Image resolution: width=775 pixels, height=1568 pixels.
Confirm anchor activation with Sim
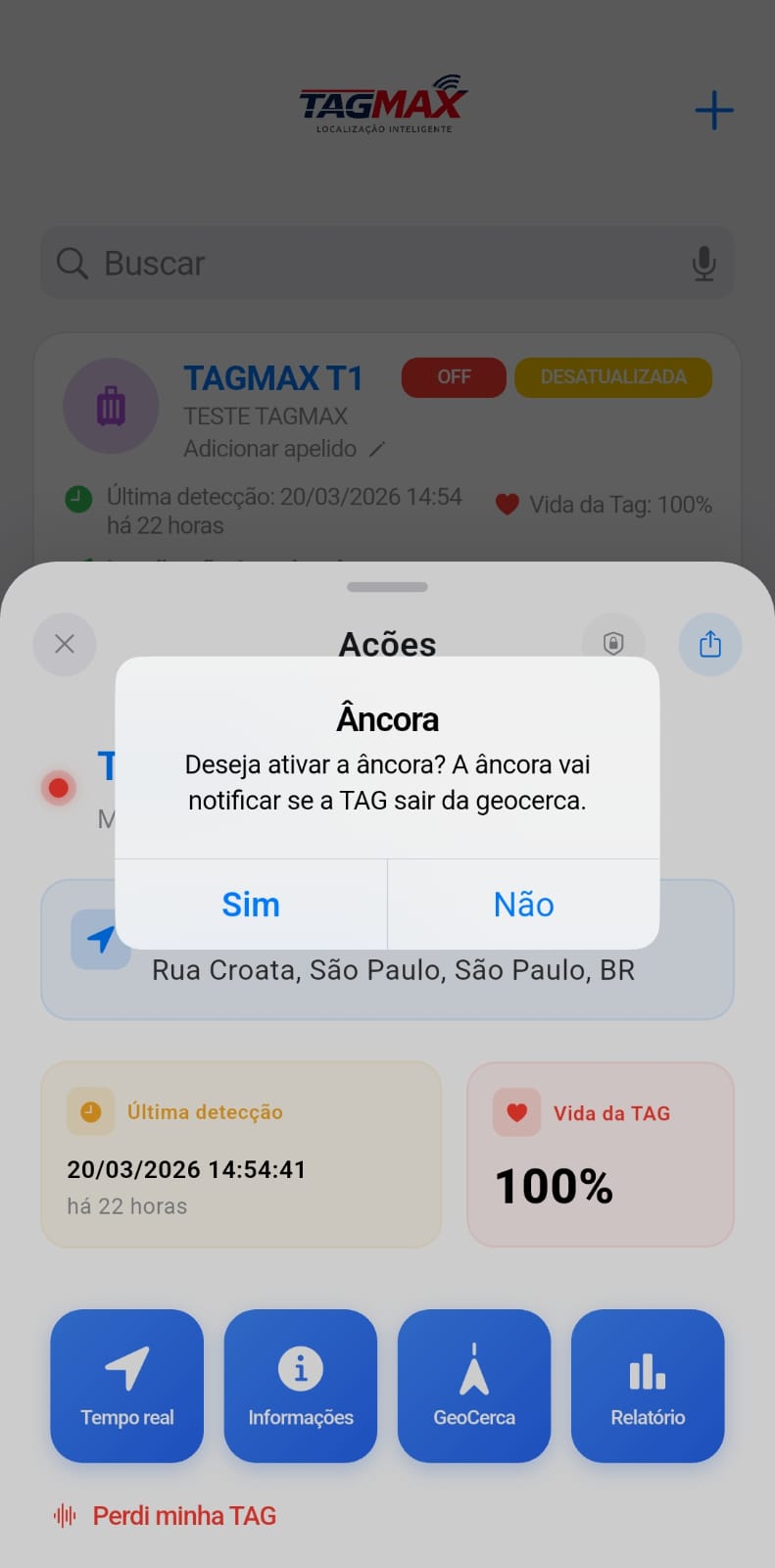(x=250, y=904)
